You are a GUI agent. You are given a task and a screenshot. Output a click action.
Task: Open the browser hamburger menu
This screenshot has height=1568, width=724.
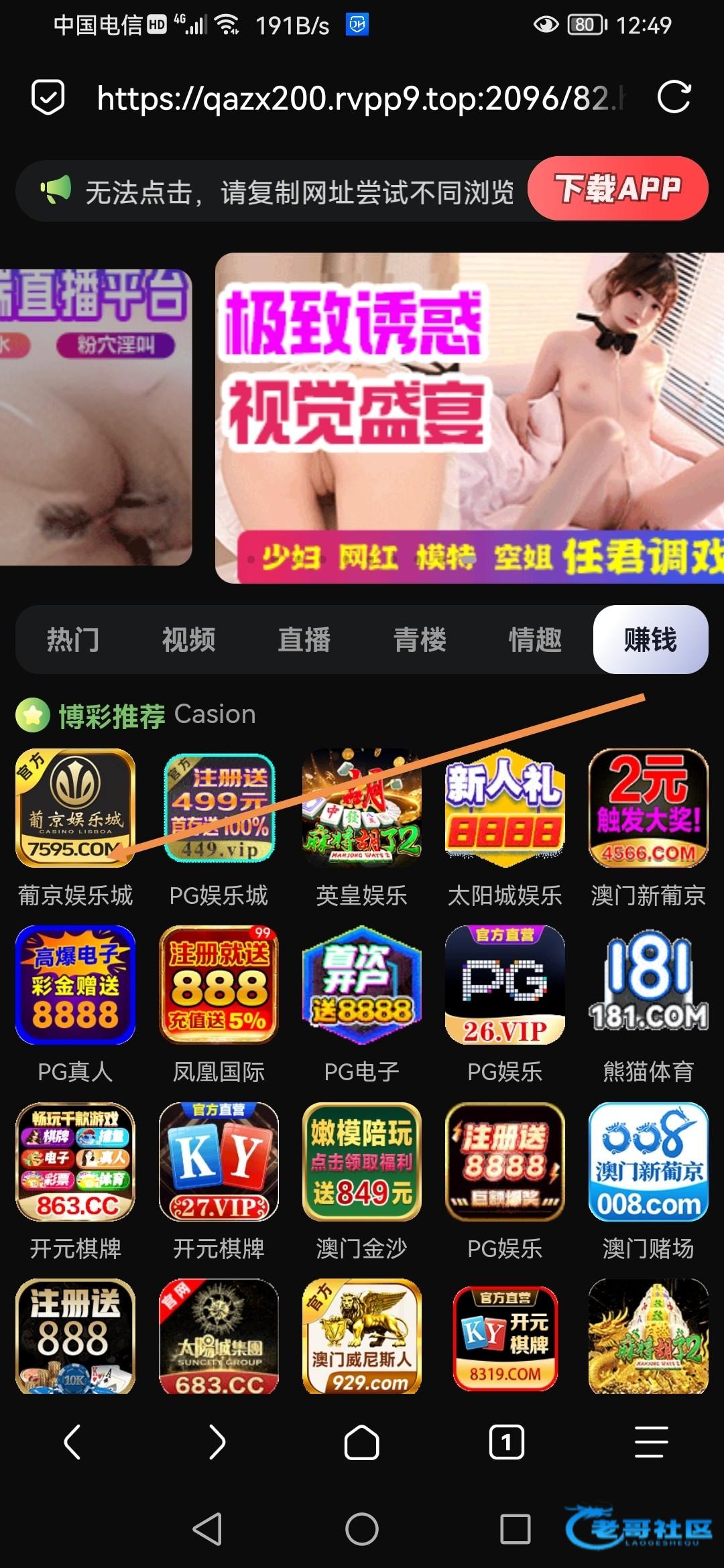click(x=651, y=1441)
